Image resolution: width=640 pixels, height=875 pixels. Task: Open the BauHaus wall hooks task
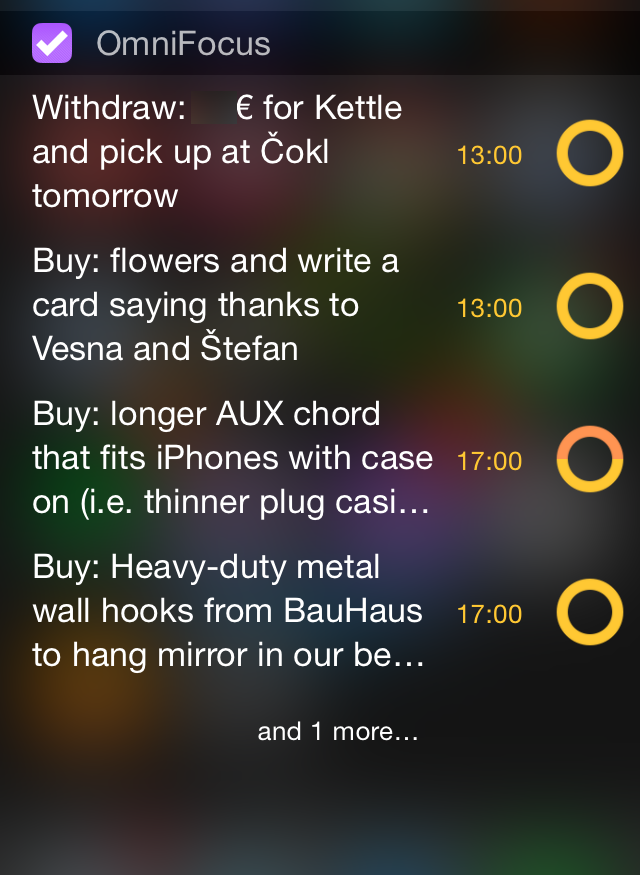tap(230, 611)
